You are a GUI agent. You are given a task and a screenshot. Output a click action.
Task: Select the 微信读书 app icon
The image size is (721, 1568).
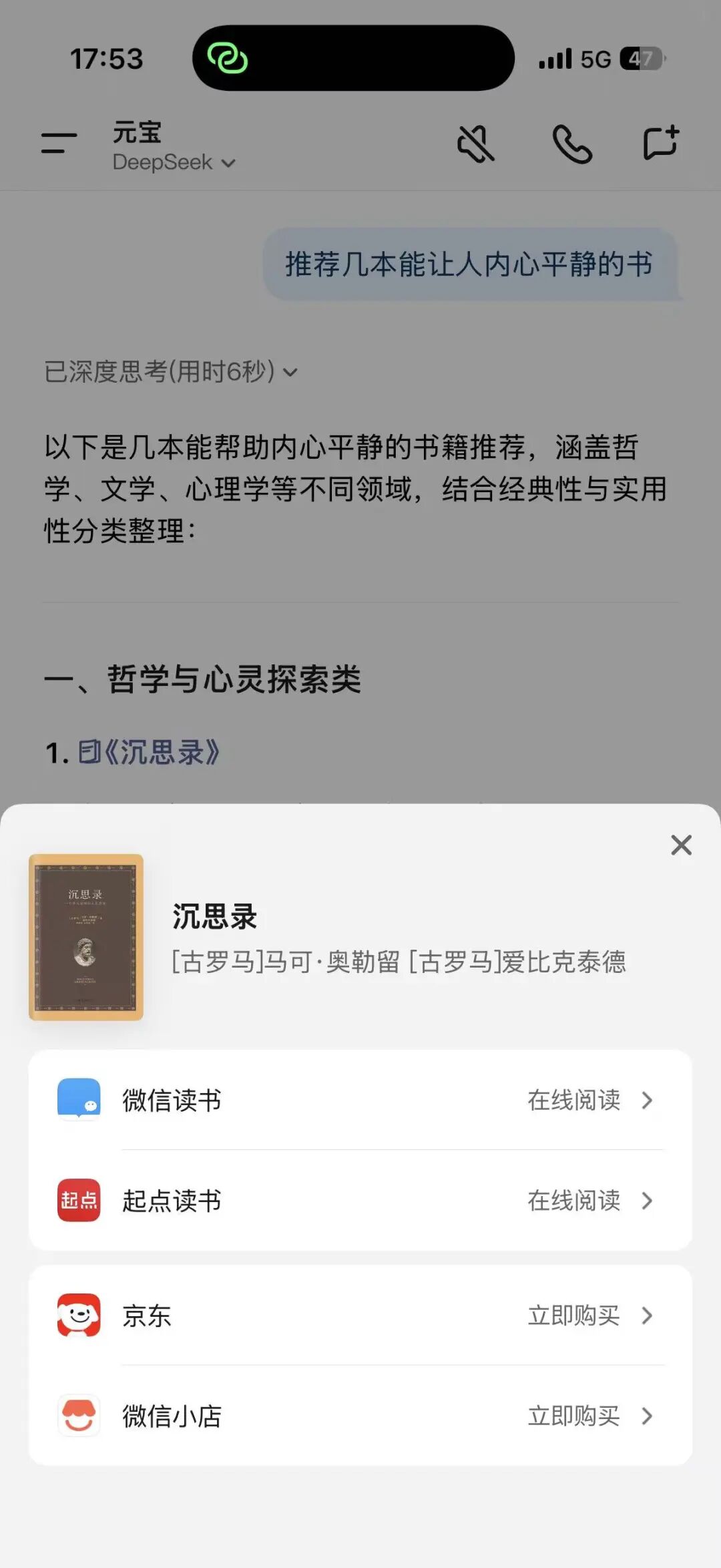click(78, 1101)
